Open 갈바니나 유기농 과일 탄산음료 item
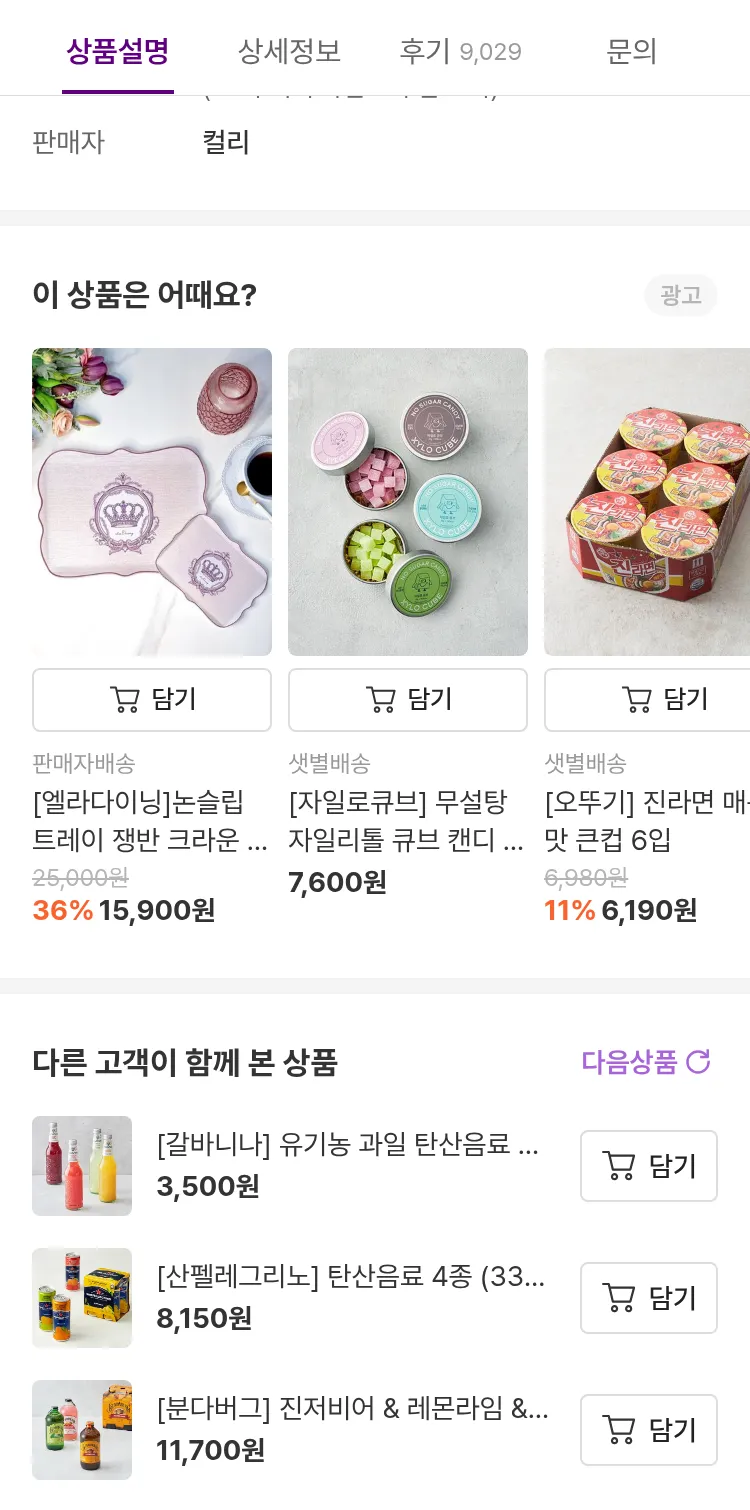Viewport: 750px width, 1510px height. 348,1145
